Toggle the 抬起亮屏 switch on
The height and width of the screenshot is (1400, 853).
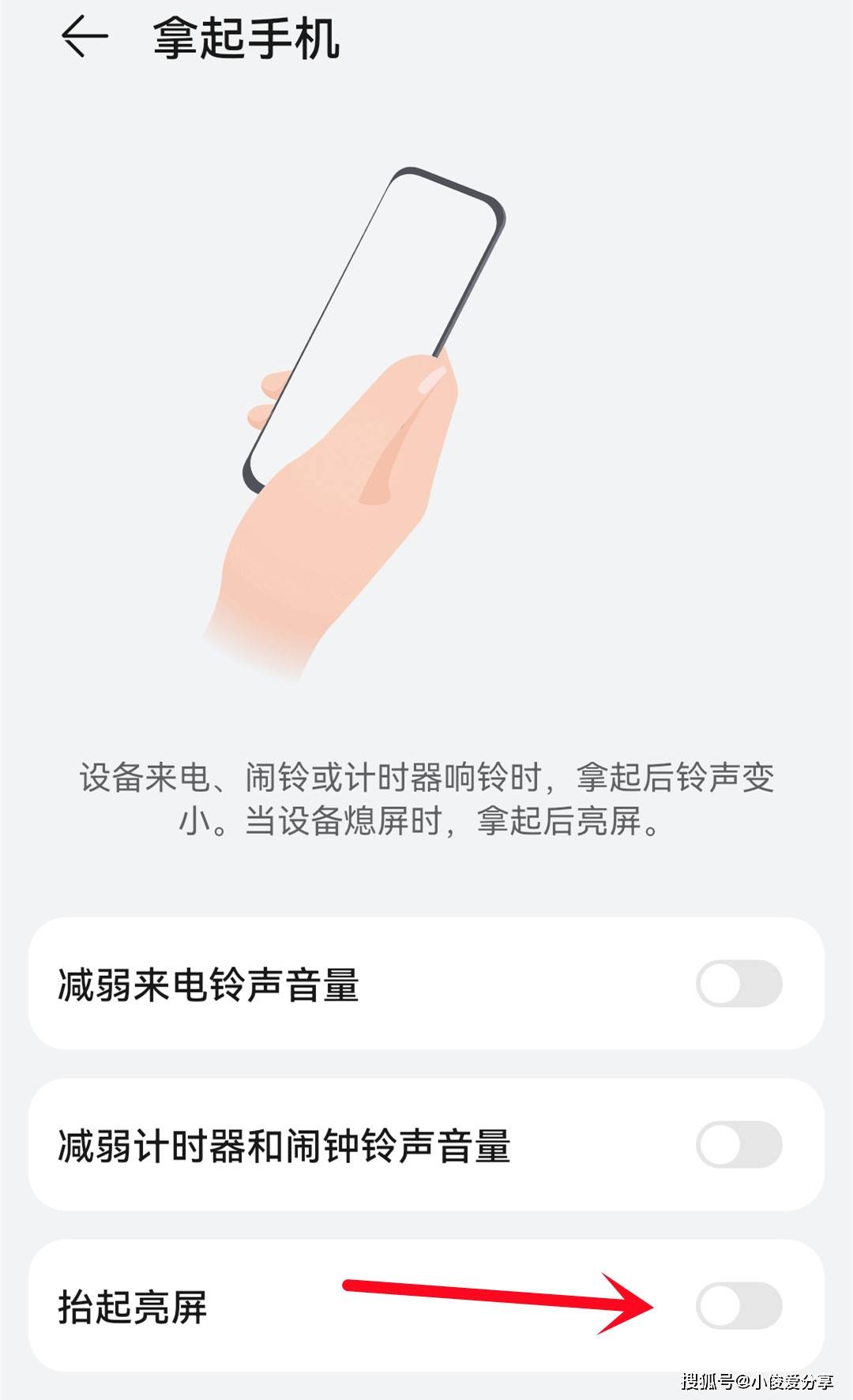point(738,1305)
